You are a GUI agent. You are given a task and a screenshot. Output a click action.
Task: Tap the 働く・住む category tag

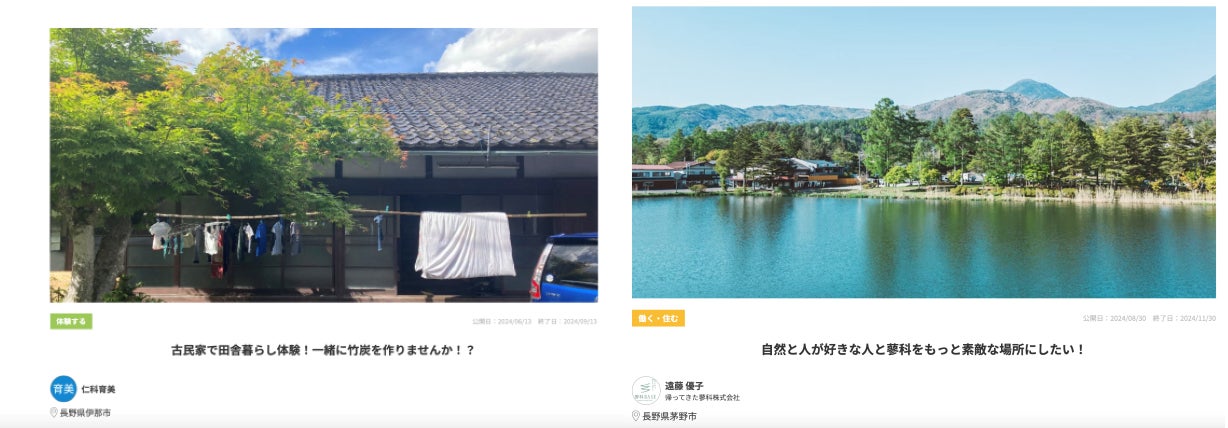[658, 318]
